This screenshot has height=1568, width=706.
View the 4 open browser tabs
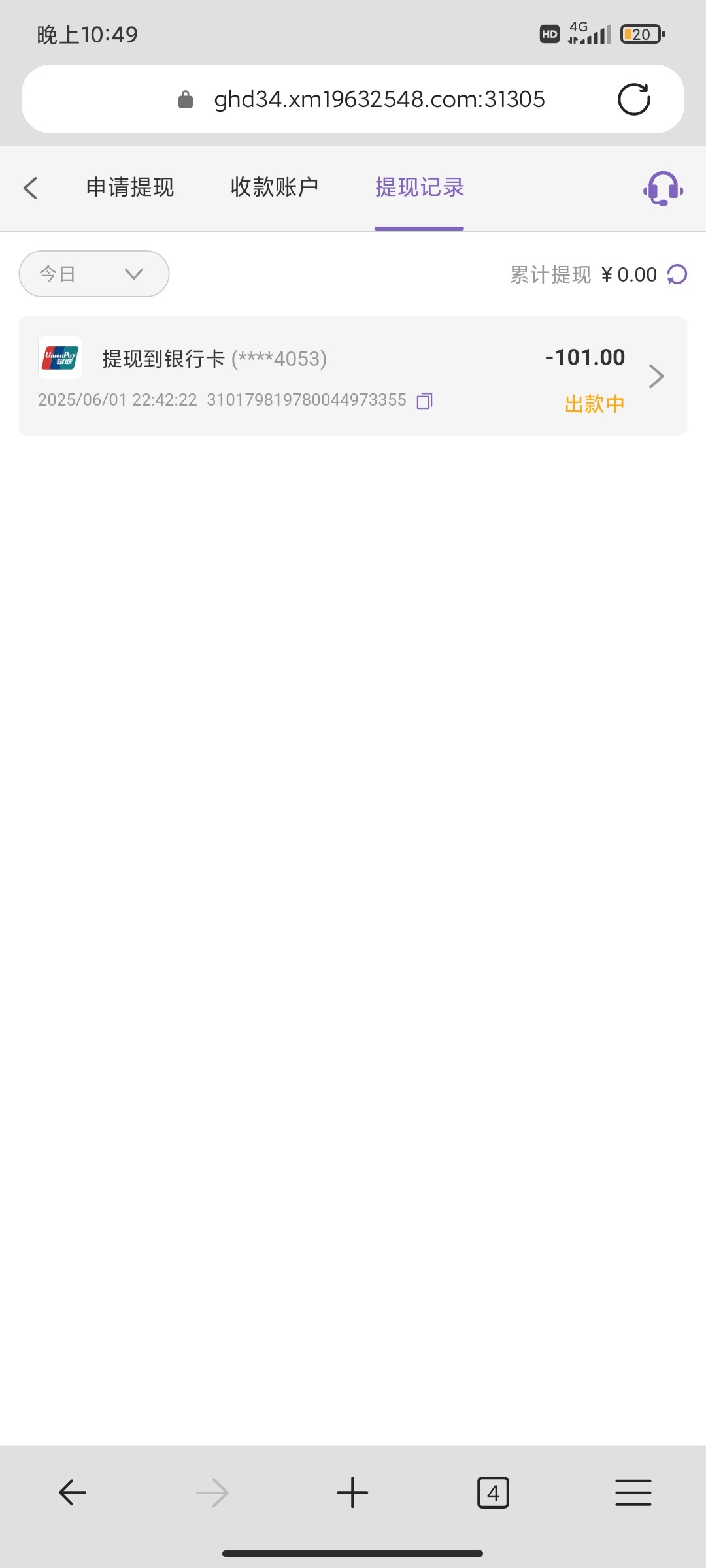point(493,1492)
